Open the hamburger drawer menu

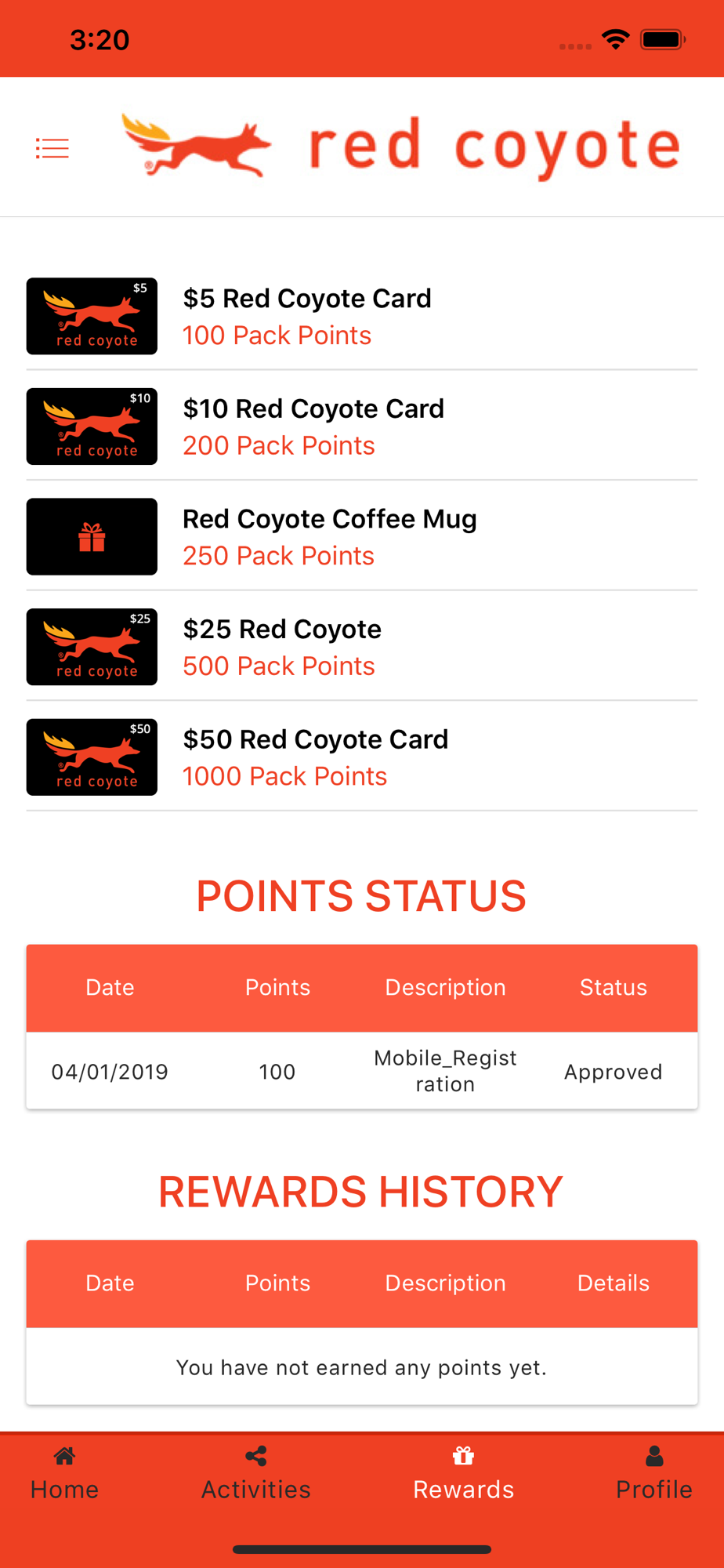click(52, 147)
